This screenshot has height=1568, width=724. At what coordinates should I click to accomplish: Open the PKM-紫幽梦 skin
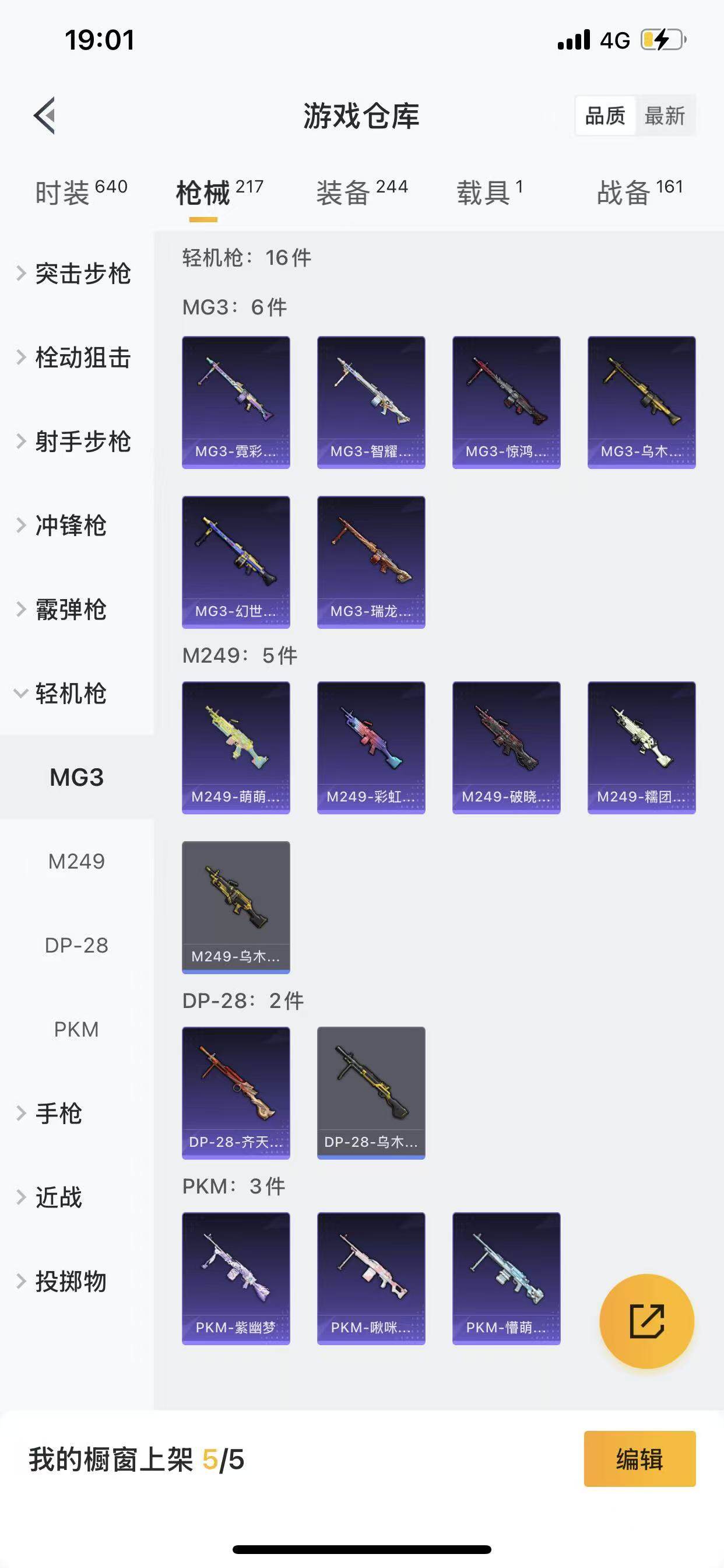coord(236,1278)
